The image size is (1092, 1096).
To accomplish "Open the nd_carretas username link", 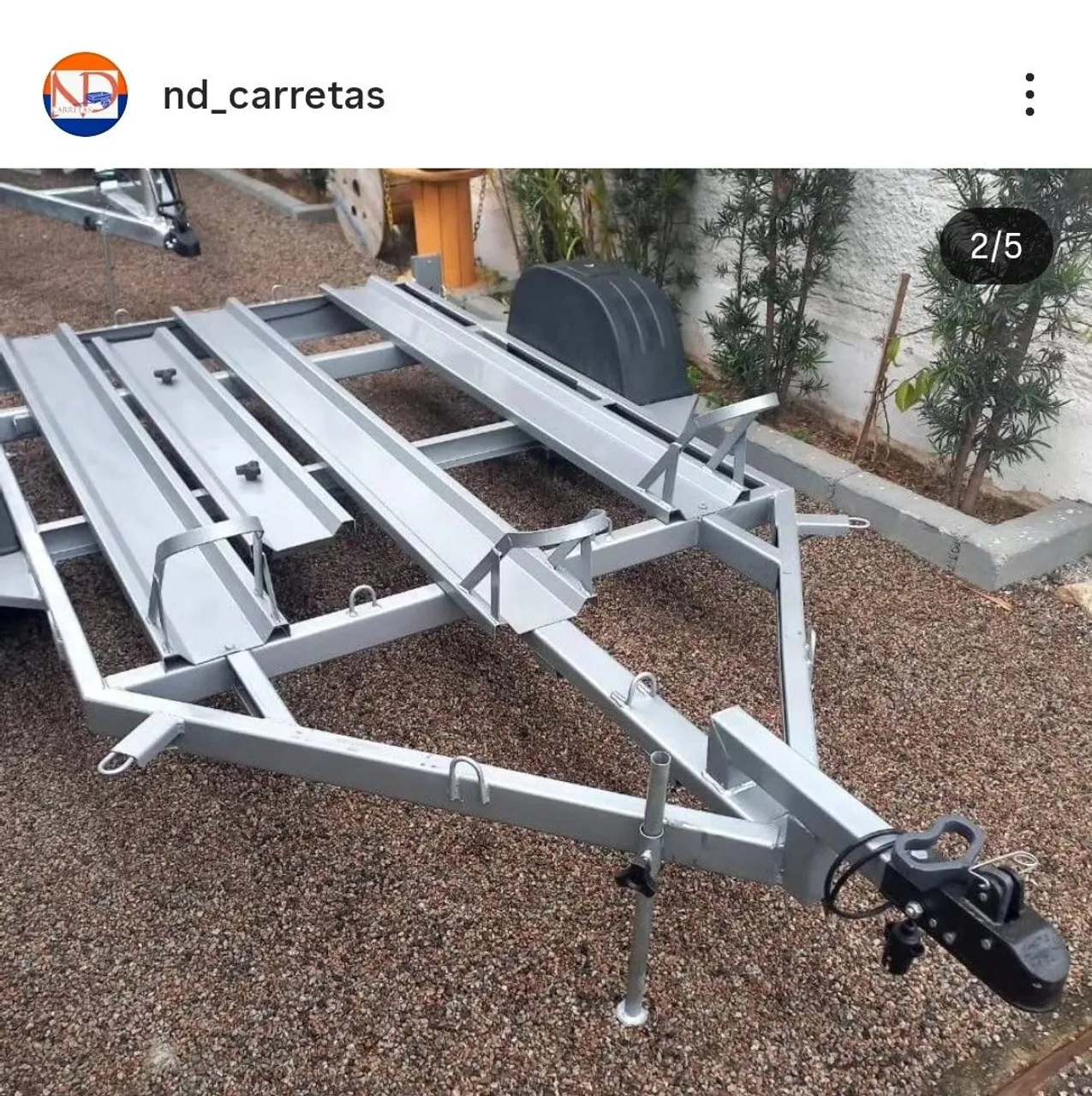I will 274,95.
